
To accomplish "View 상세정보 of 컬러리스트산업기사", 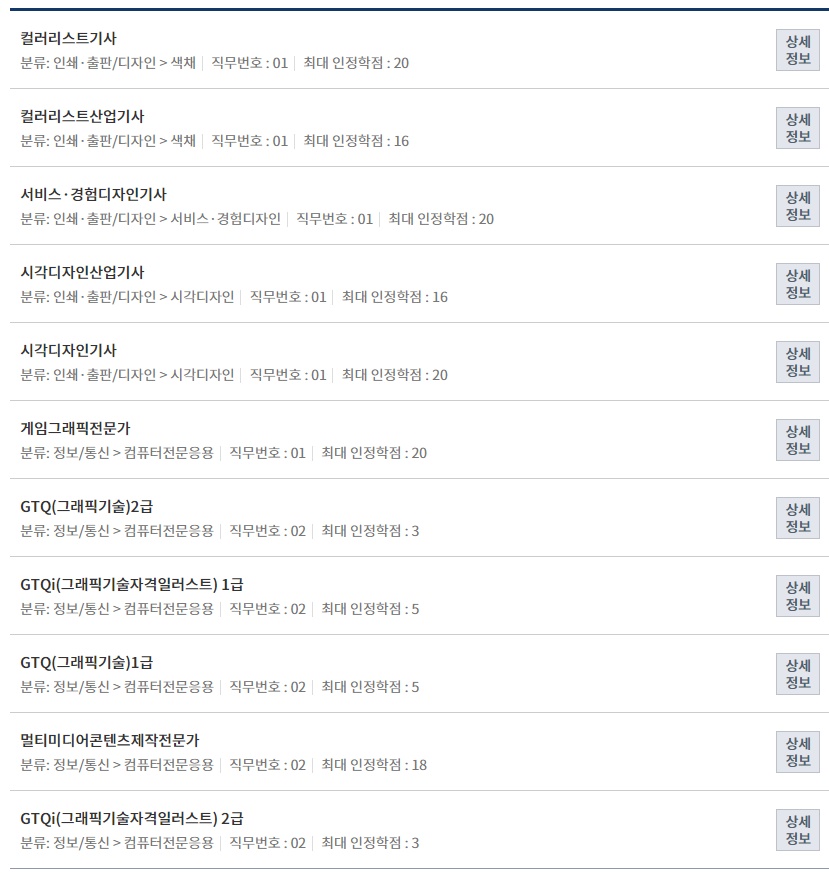I will tap(797, 128).
